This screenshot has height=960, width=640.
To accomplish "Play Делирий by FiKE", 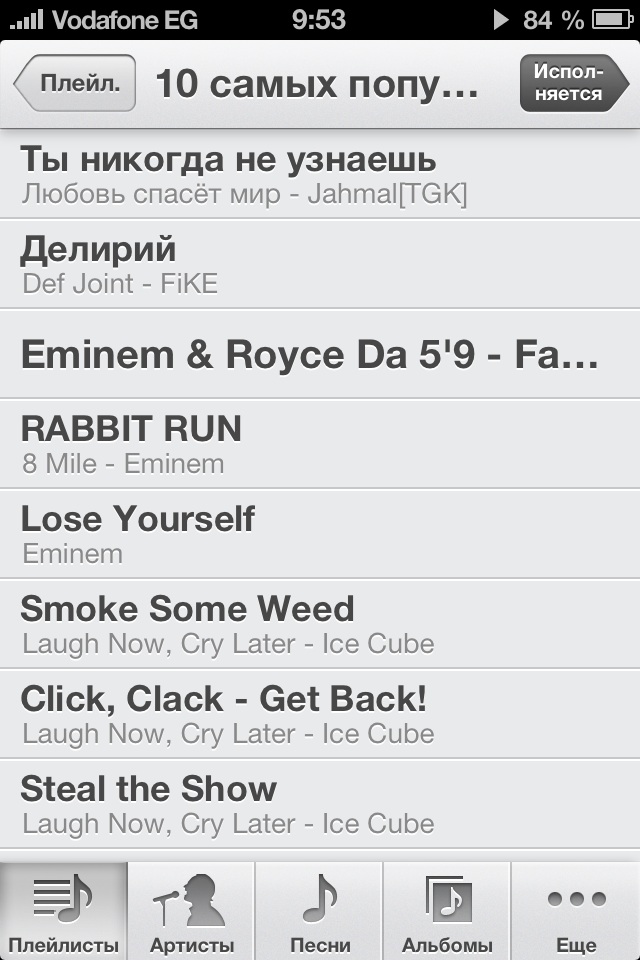I will pos(320,264).
